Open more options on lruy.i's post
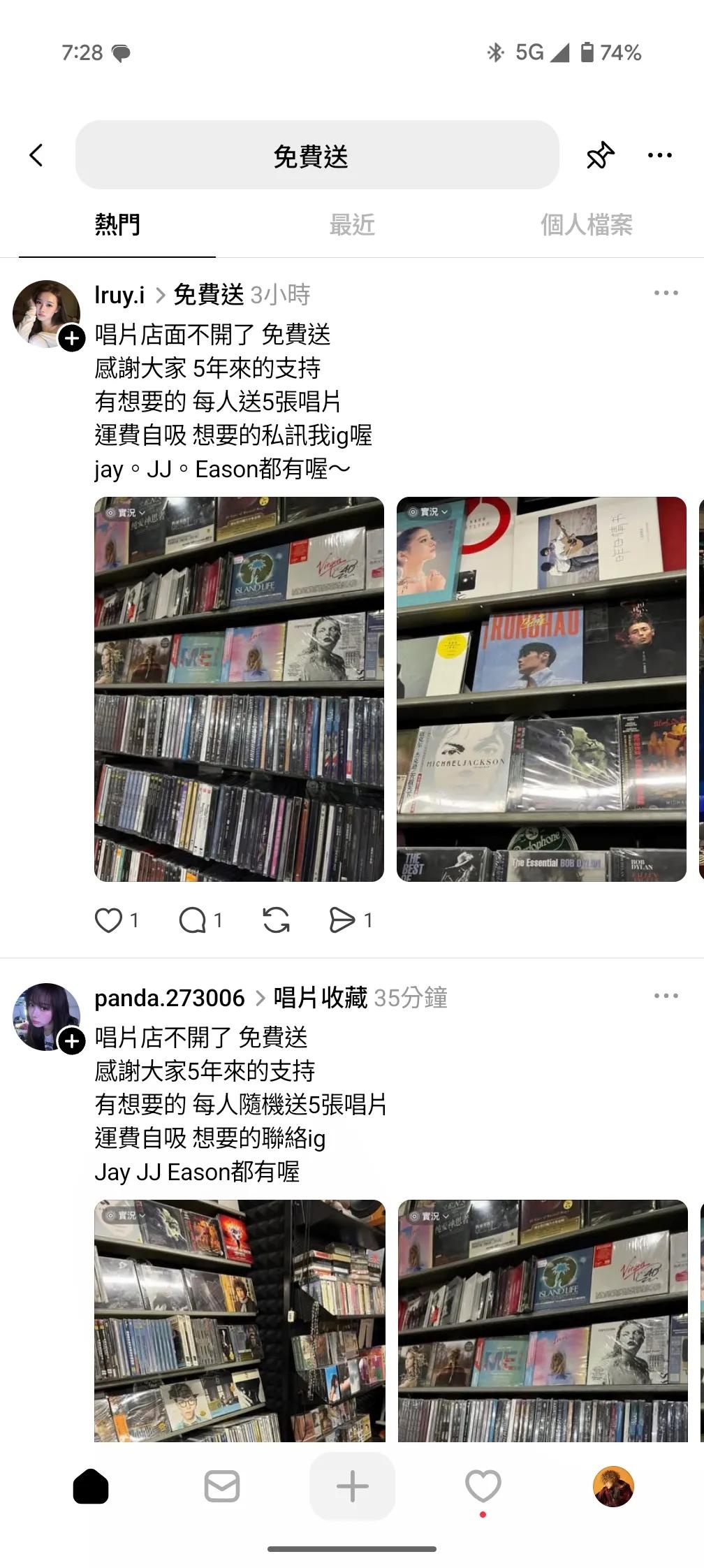704x1568 pixels. click(666, 293)
